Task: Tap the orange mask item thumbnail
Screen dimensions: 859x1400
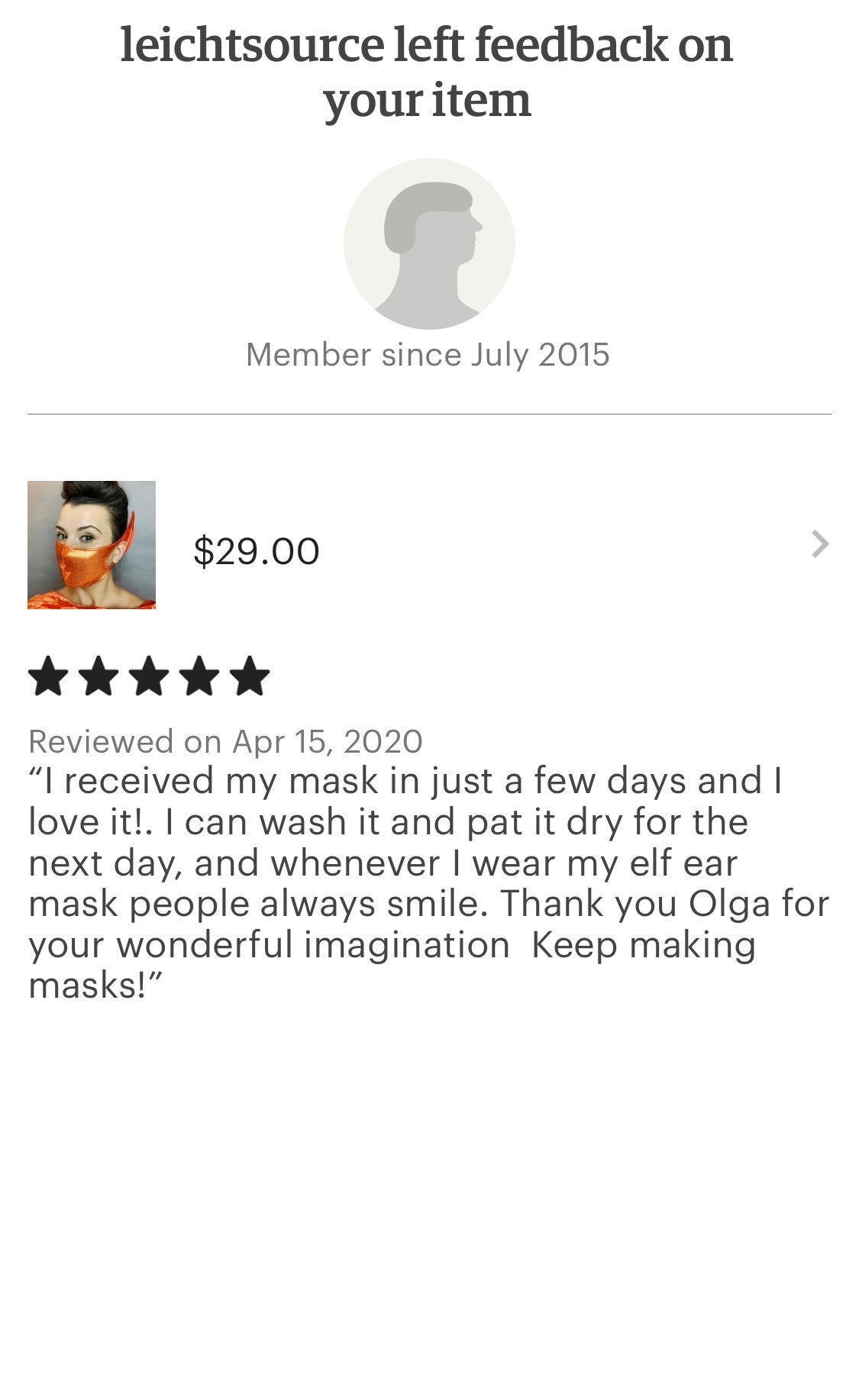Action: coord(92,545)
